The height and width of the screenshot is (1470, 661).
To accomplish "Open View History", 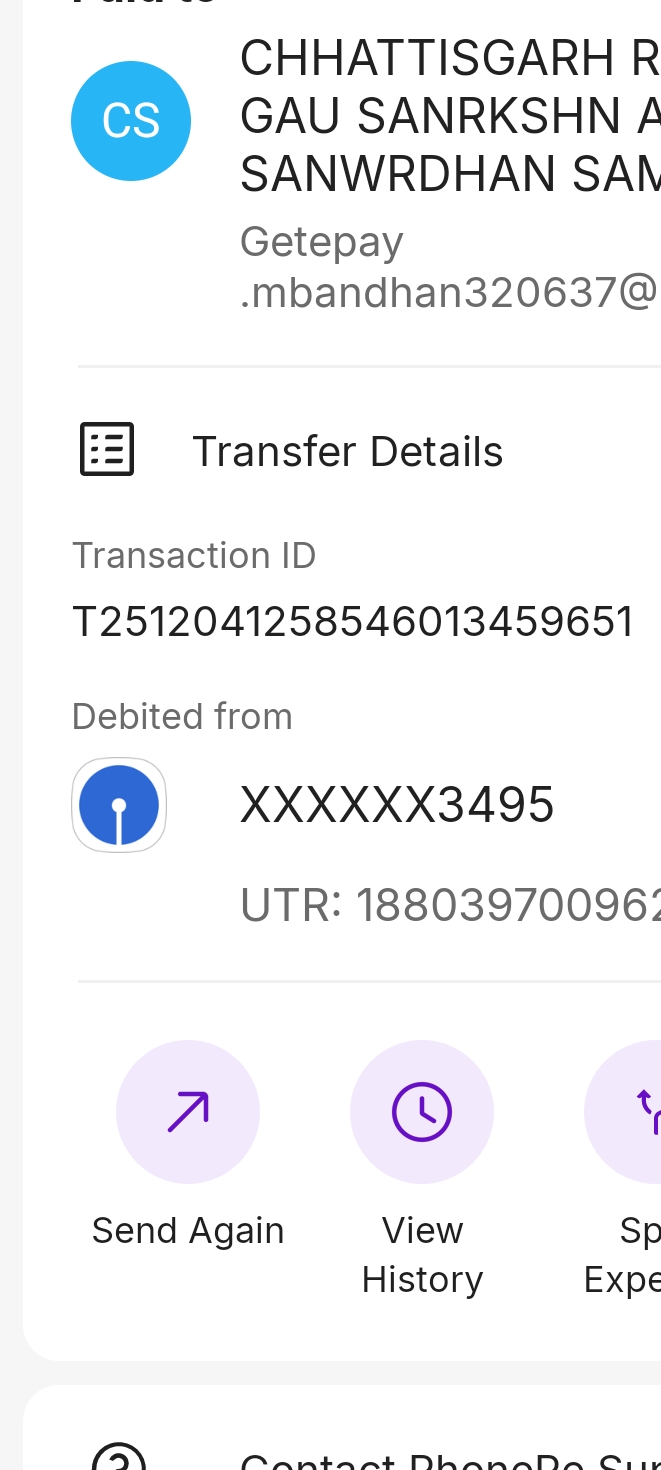I will (x=421, y=1112).
